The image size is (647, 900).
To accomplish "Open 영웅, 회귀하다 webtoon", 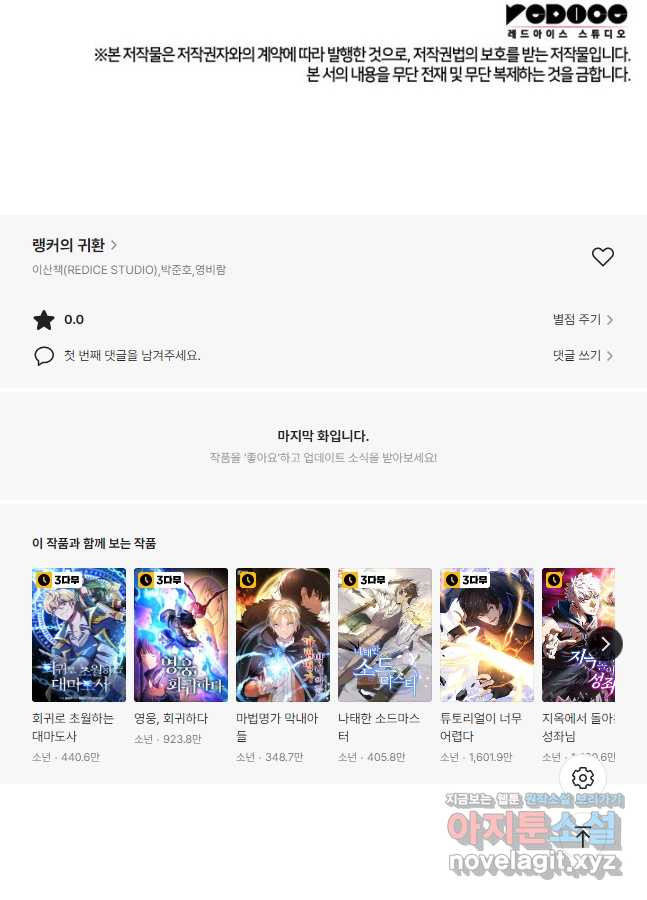I will coord(181,636).
